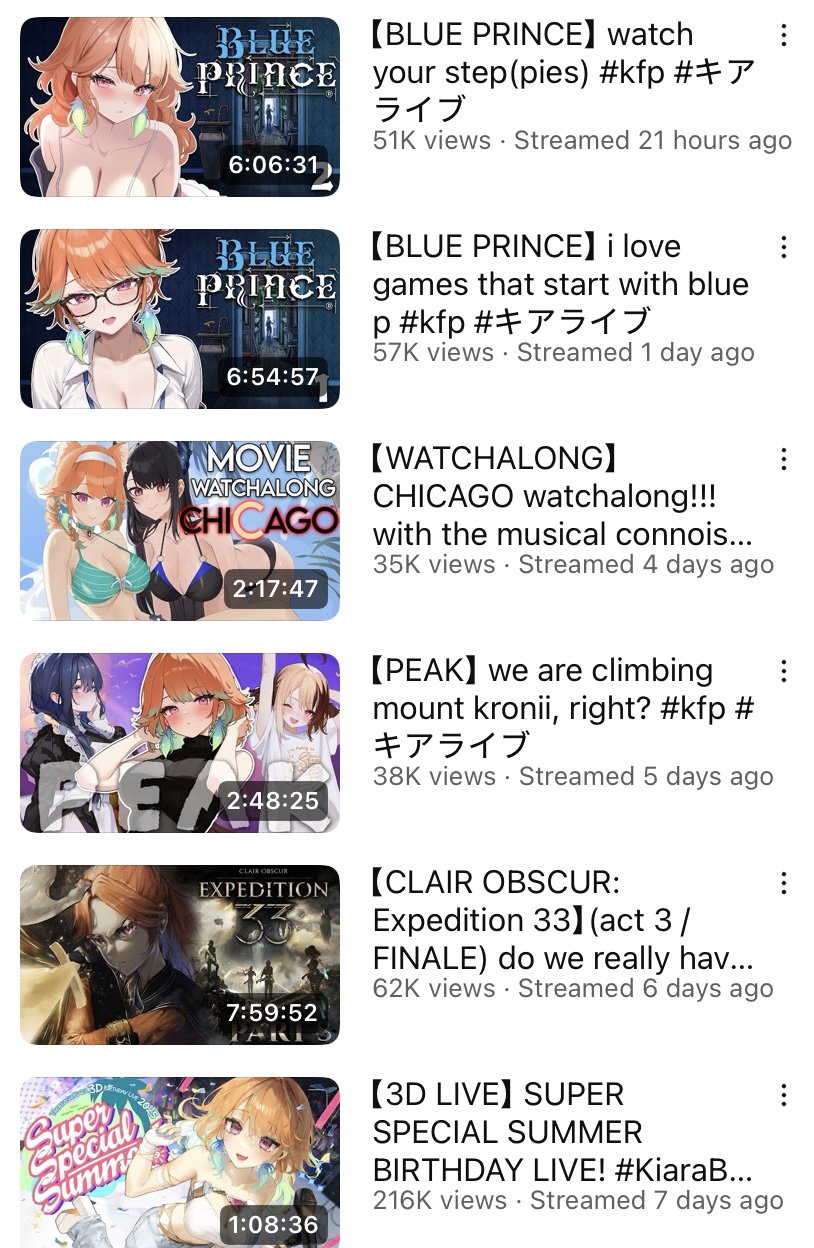Show more options for 'games that start with blue p'
814x1248 pixels.
[x=784, y=248]
